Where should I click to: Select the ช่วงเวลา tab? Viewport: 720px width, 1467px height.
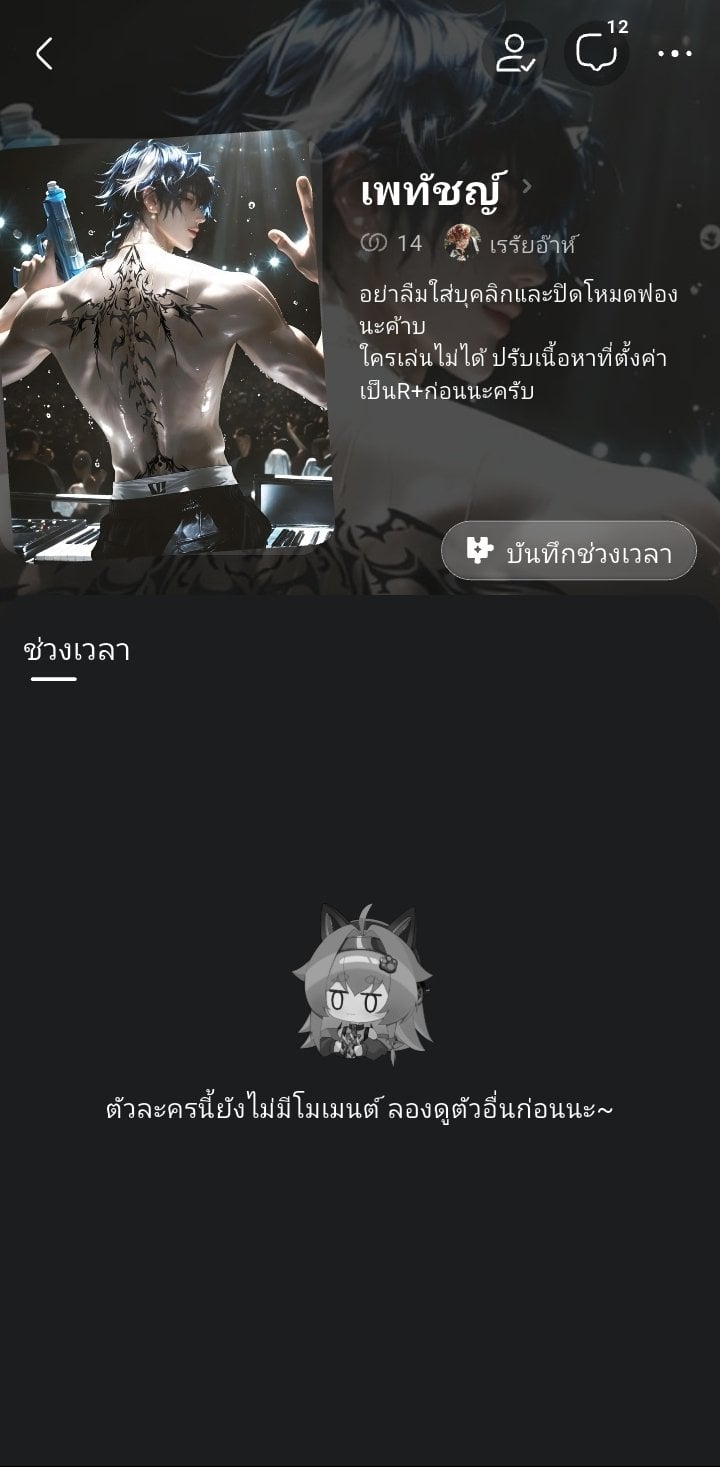point(77,651)
